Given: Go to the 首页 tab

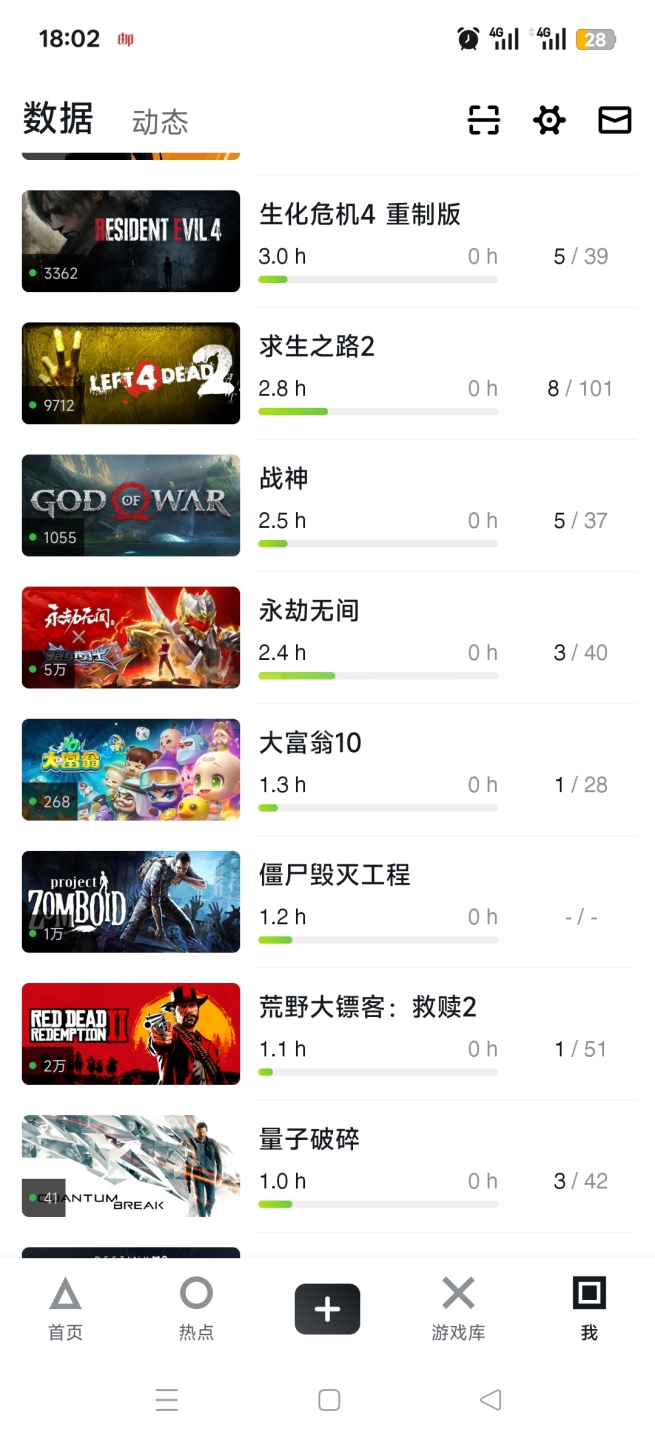Looking at the screenshot, I should coord(66,1308).
